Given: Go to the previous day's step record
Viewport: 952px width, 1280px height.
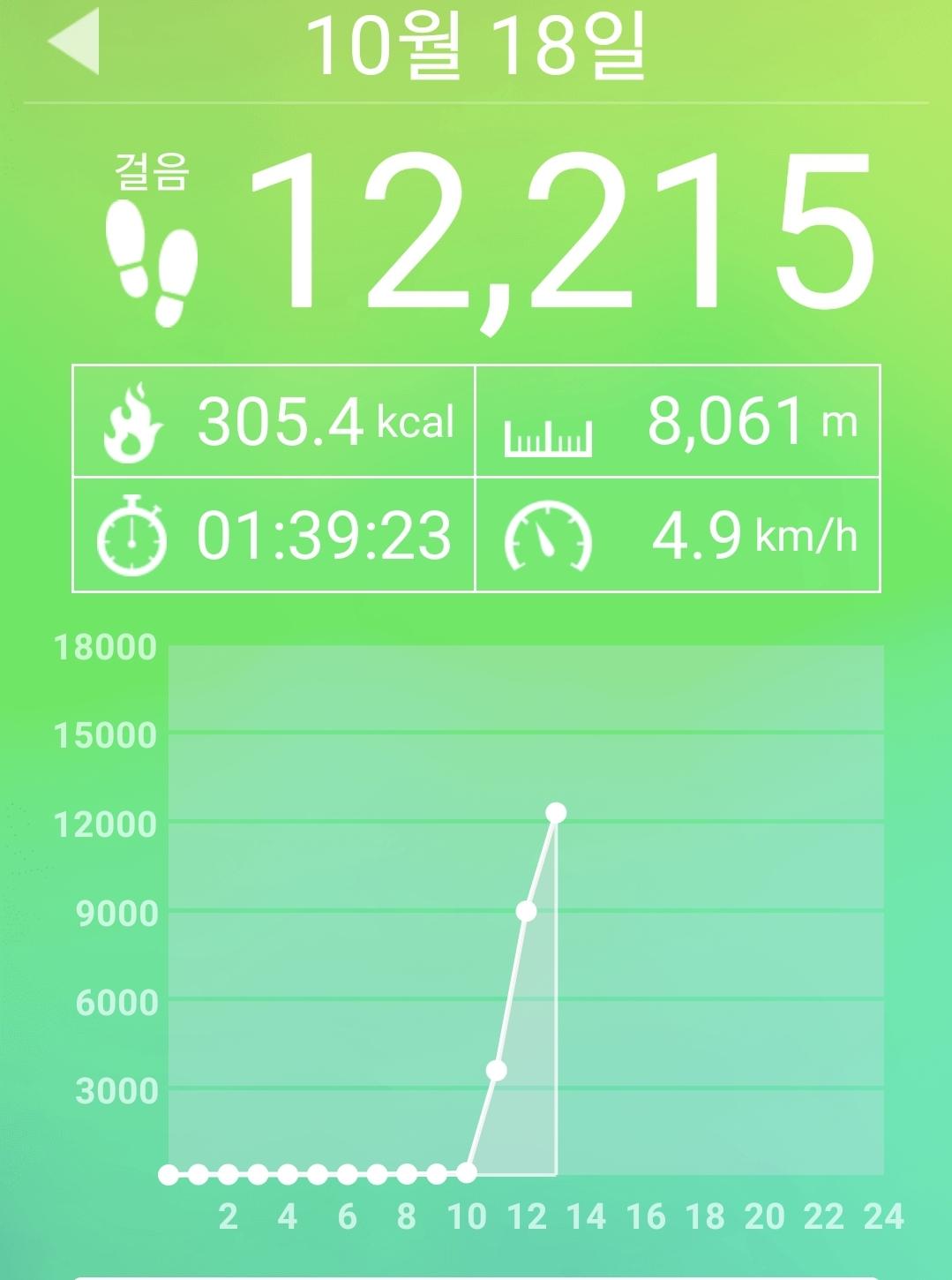Looking at the screenshot, I should [x=74, y=41].
